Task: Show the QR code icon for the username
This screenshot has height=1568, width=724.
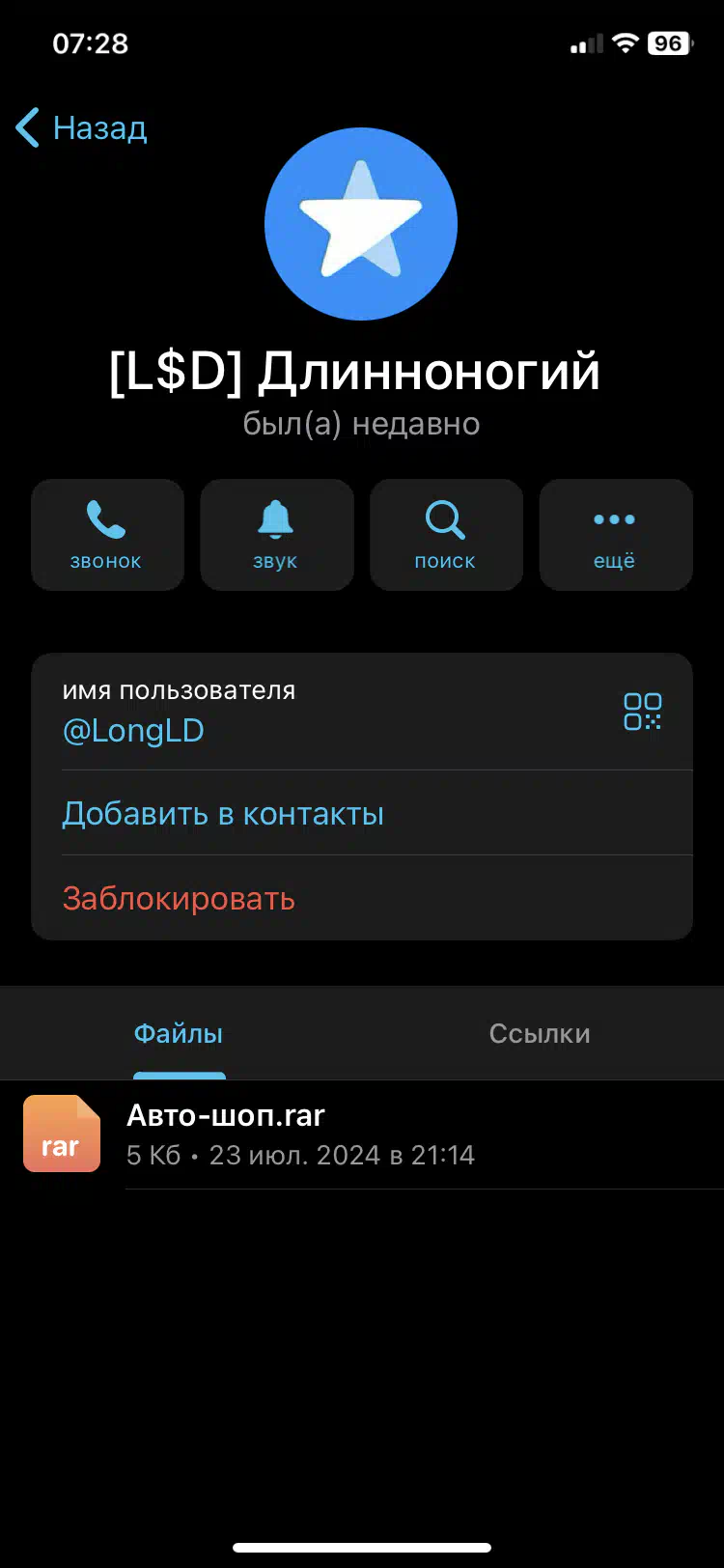Action: 642,712
